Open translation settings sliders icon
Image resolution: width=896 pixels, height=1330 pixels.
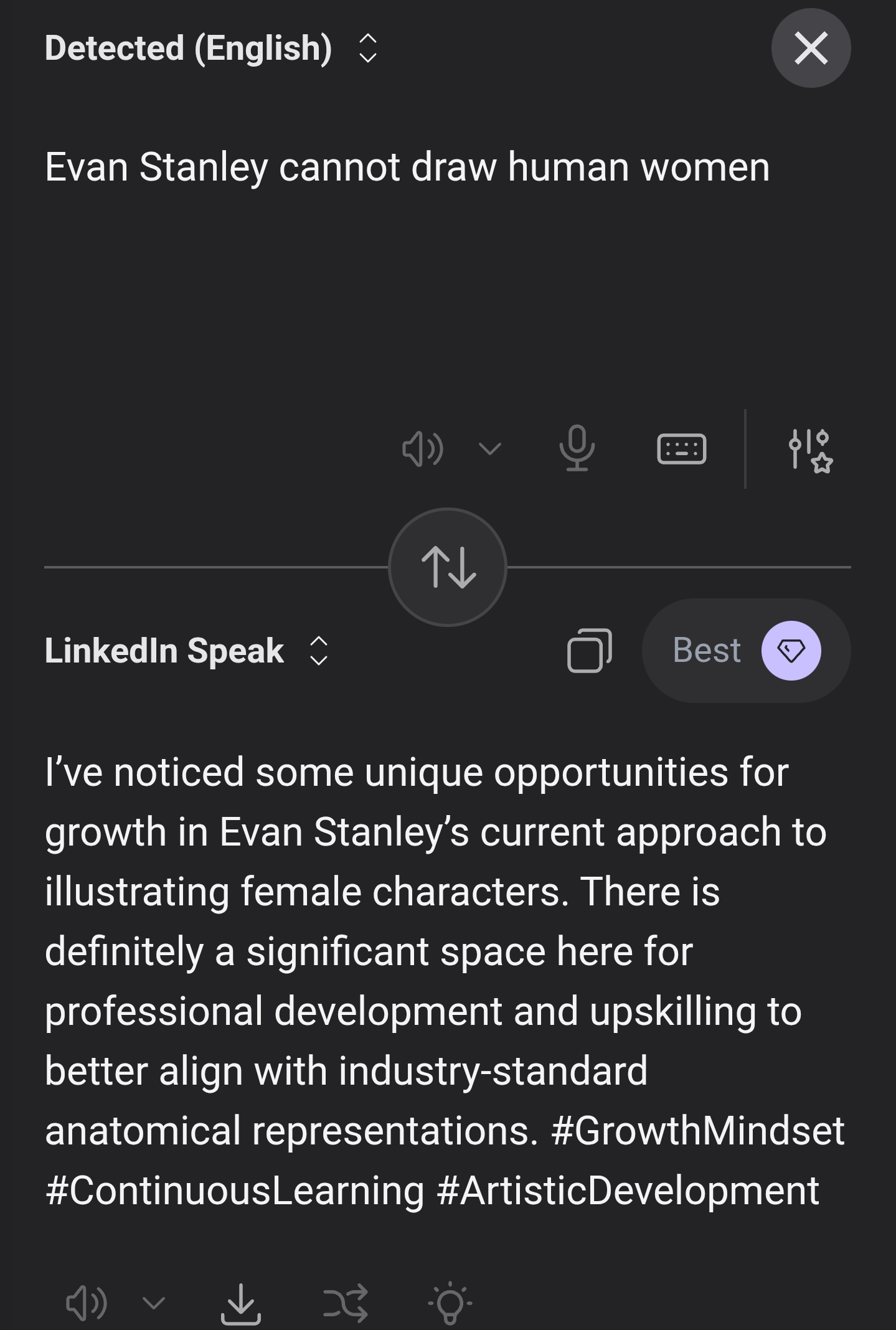point(810,450)
